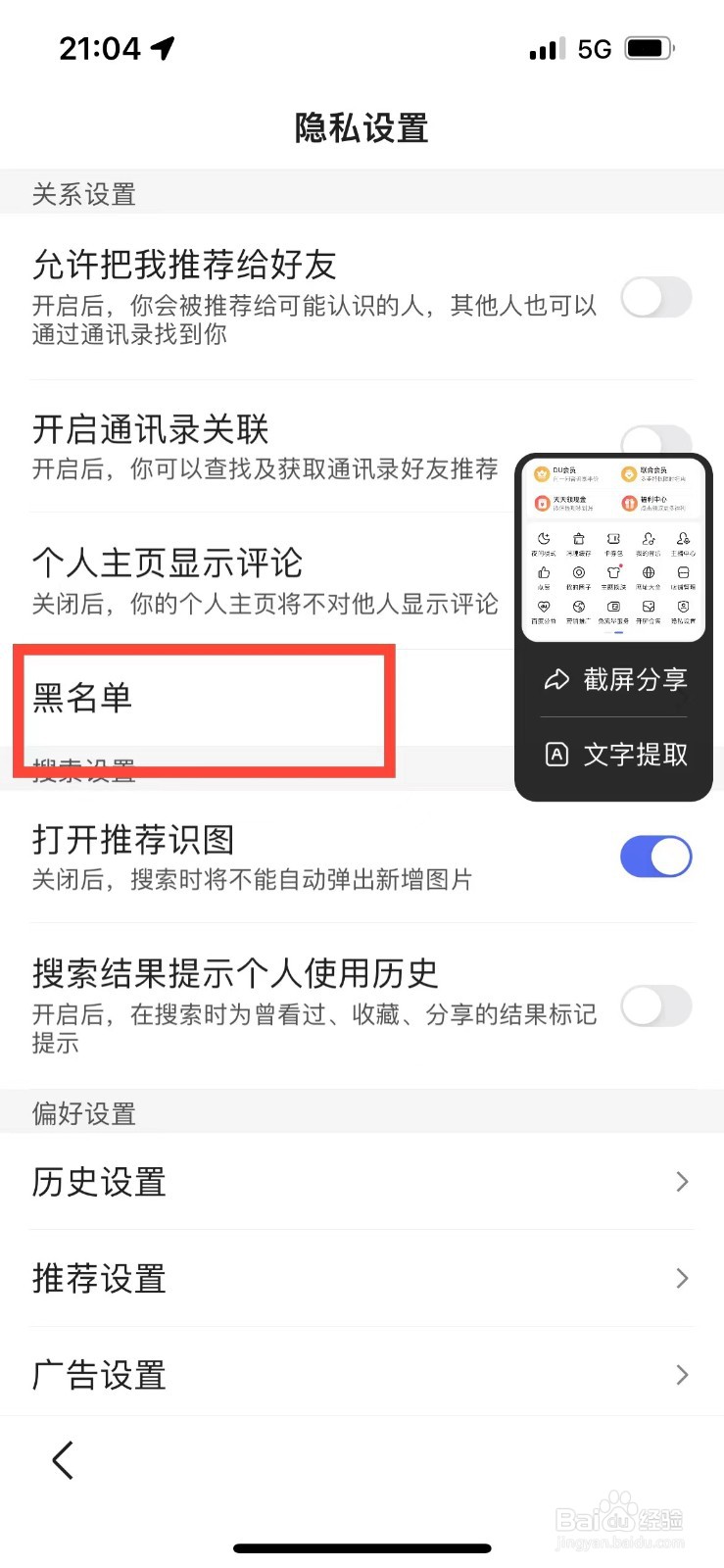Image resolution: width=724 pixels, height=1568 pixels.
Task: Tap the back arrow at bottom left
Action: (x=62, y=1459)
